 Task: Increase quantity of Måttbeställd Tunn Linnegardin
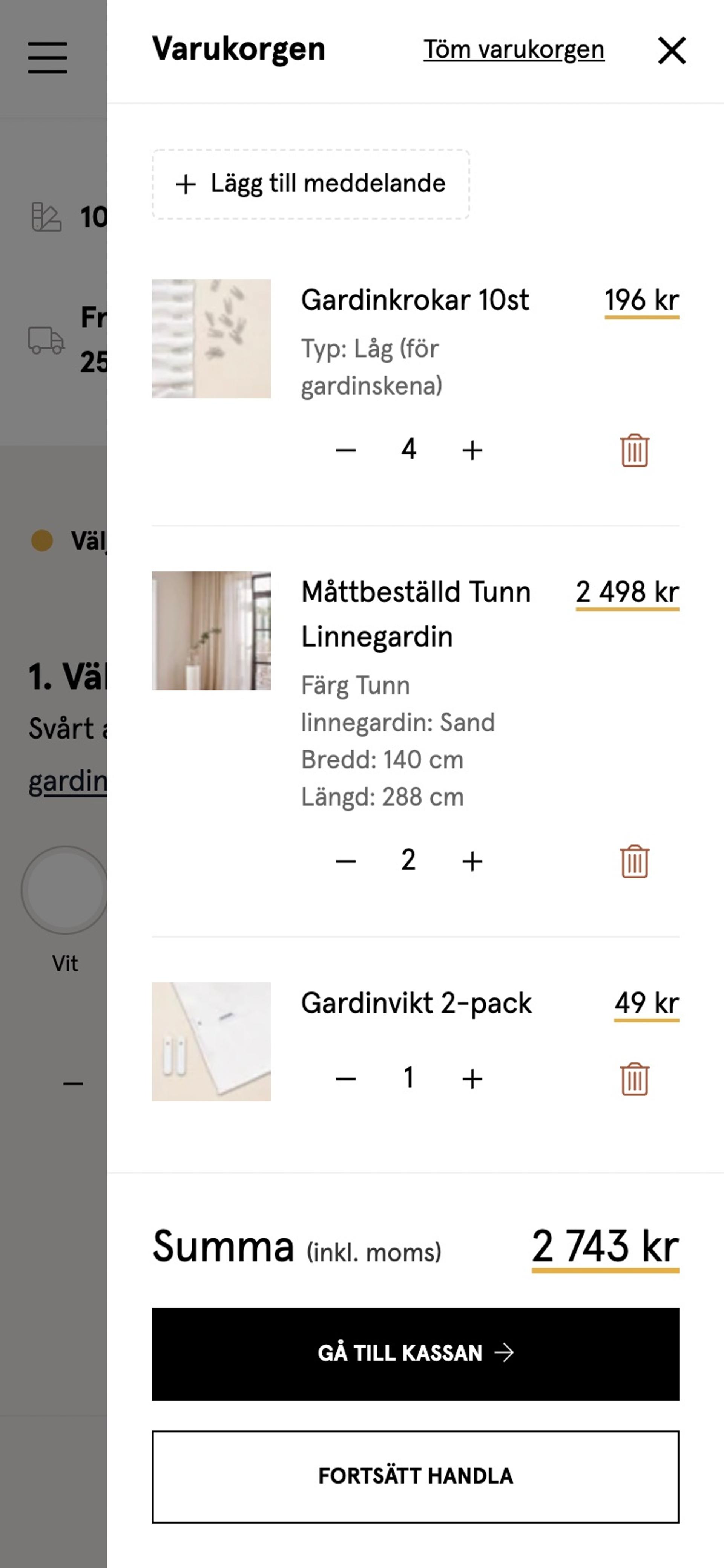472,861
